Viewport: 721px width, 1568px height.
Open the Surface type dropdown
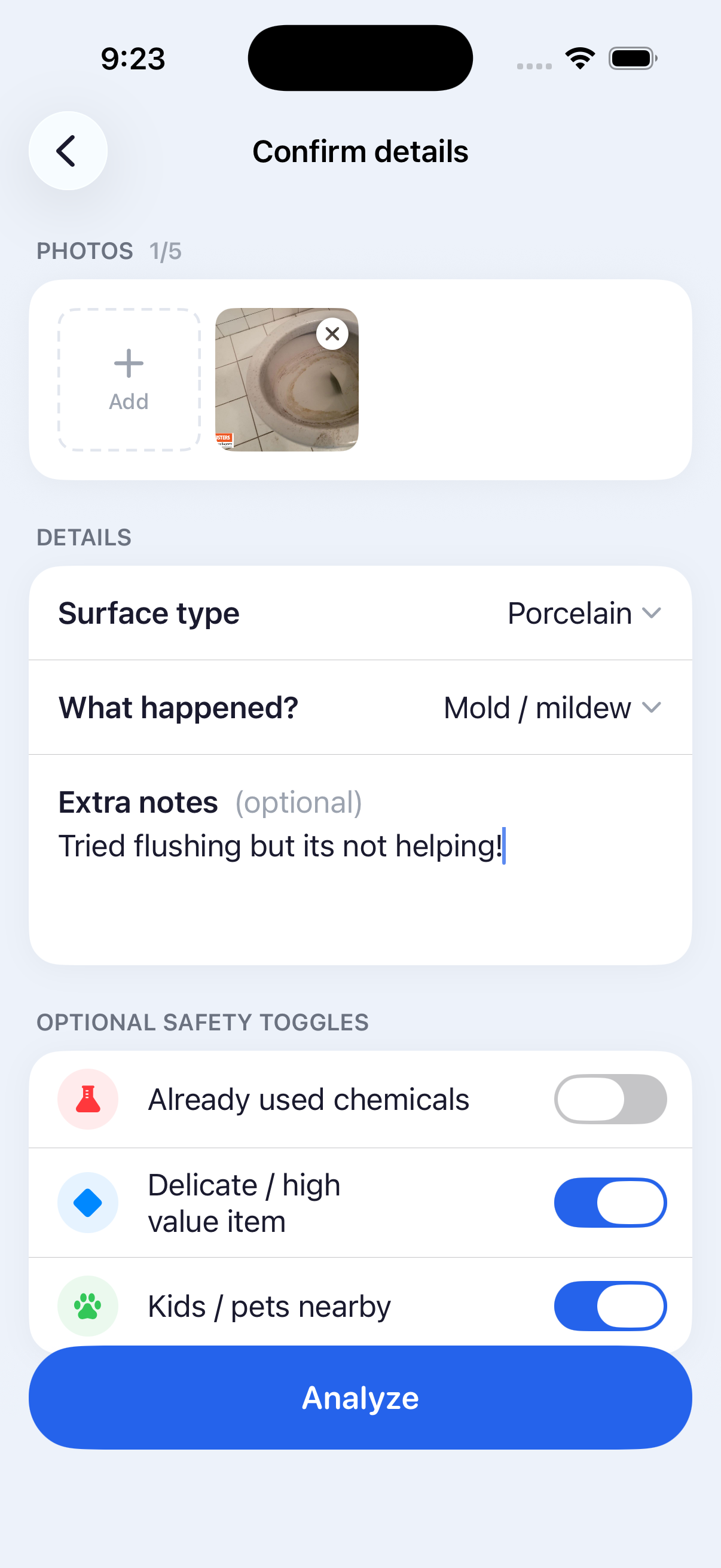[x=583, y=613]
